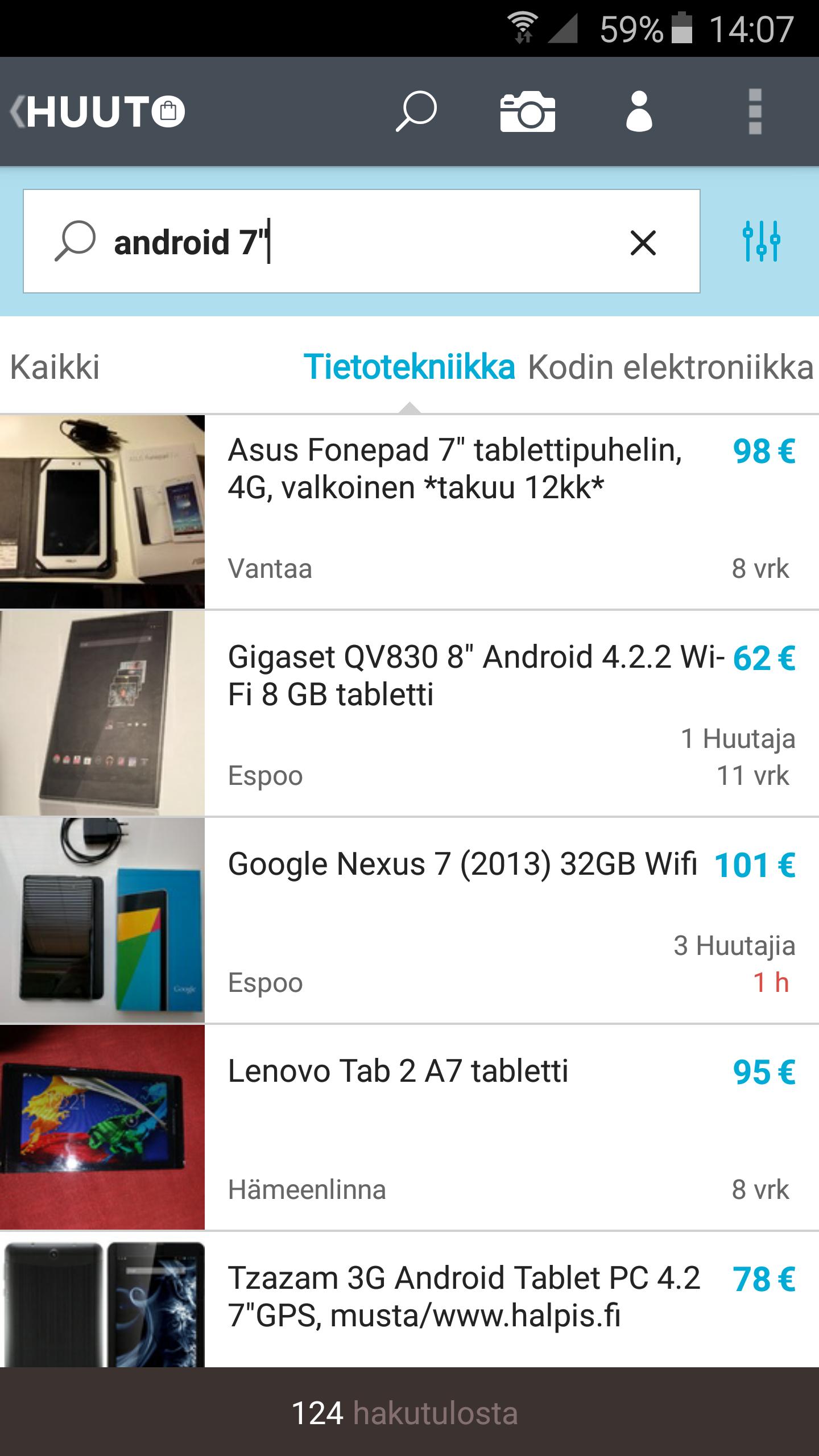Clear the search text with the X
This screenshot has height=1456, width=819.
pyautogui.click(x=643, y=243)
